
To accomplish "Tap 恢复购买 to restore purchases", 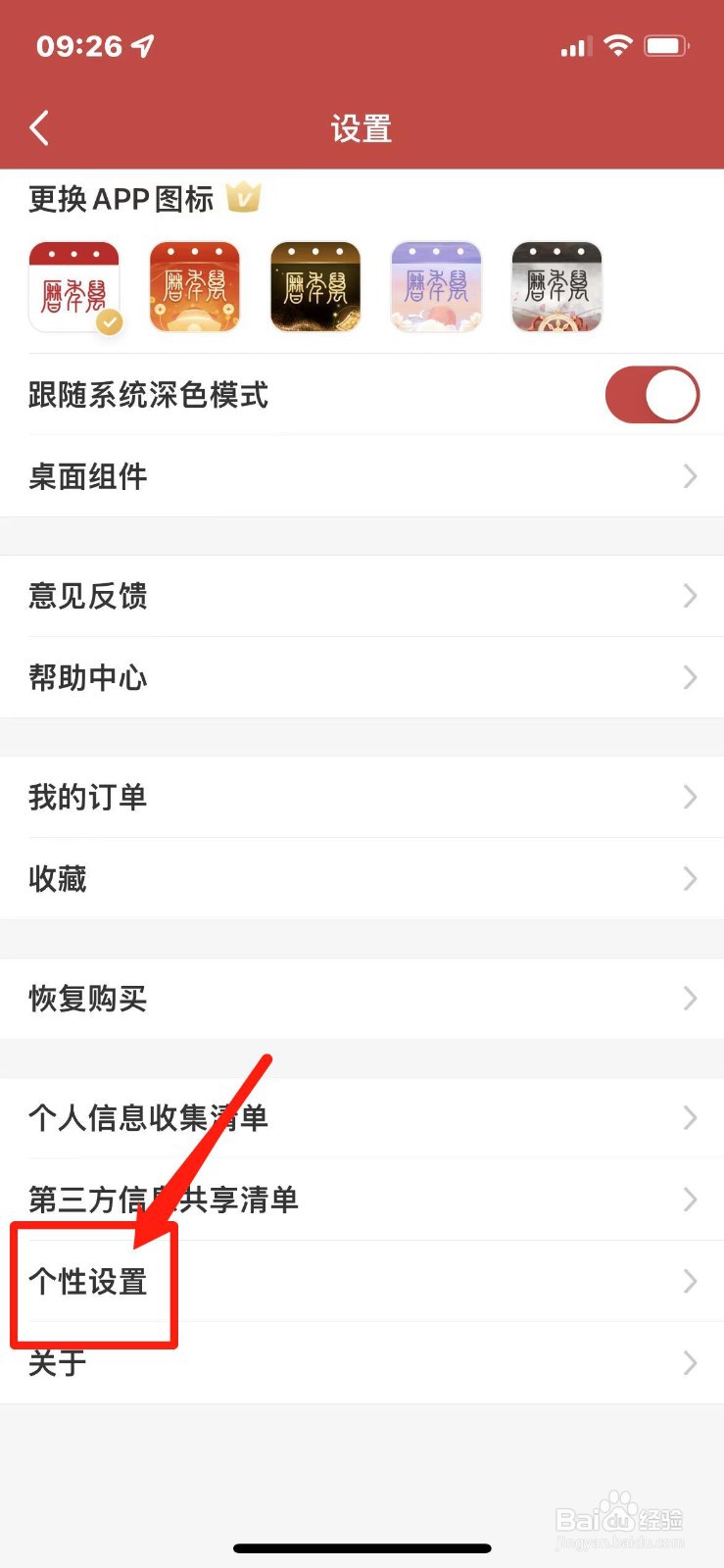I will tap(87, 999).
